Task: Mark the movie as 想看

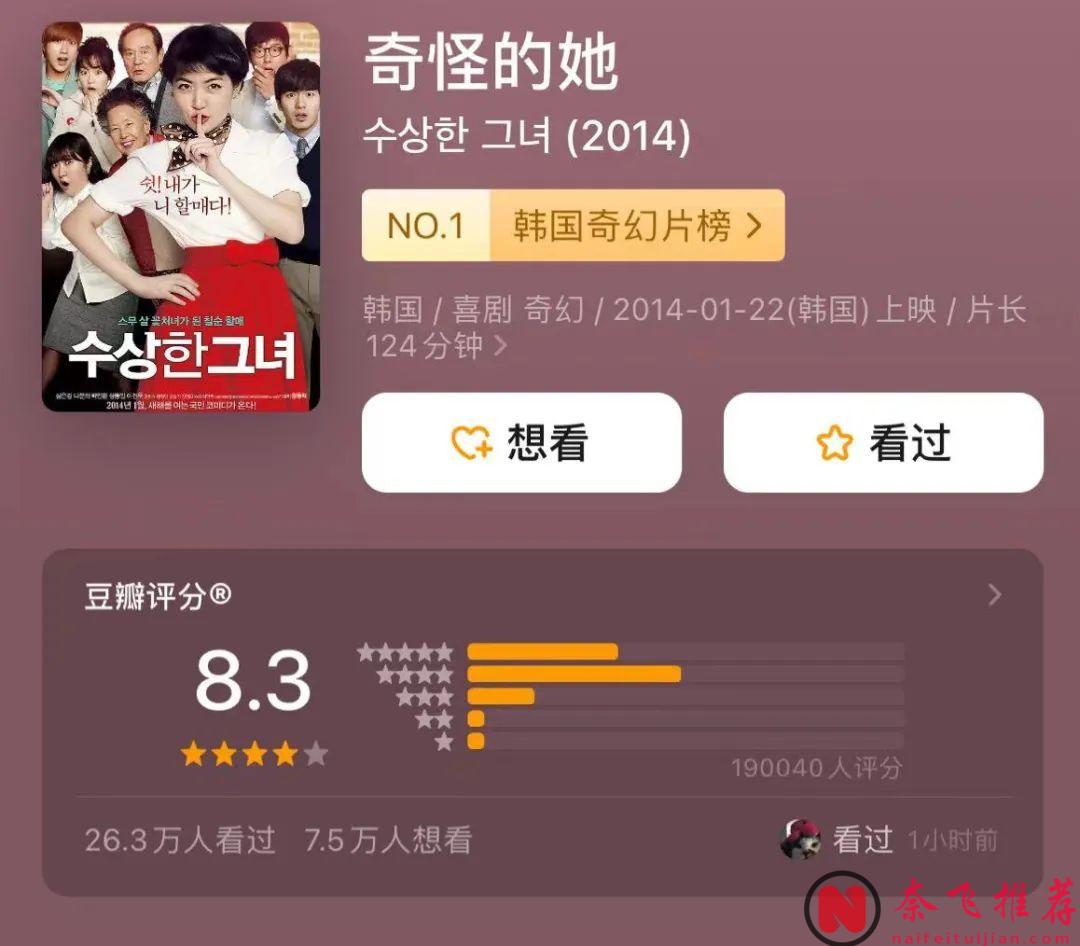Action: pyautogui.click(x=521, y=443)
